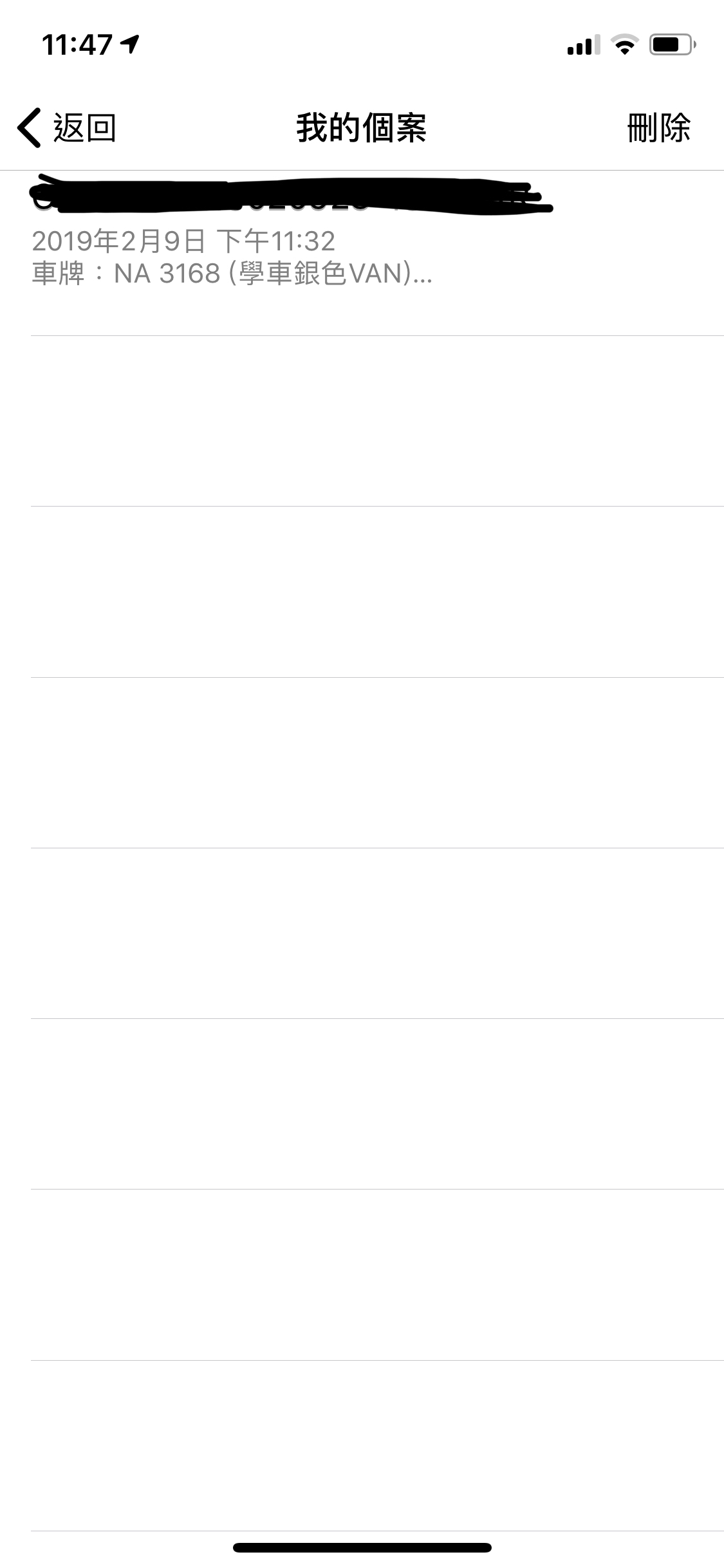Open the case with plate NA 3168
Screen dimensions: 724x1568
click(x=362, y=253)
